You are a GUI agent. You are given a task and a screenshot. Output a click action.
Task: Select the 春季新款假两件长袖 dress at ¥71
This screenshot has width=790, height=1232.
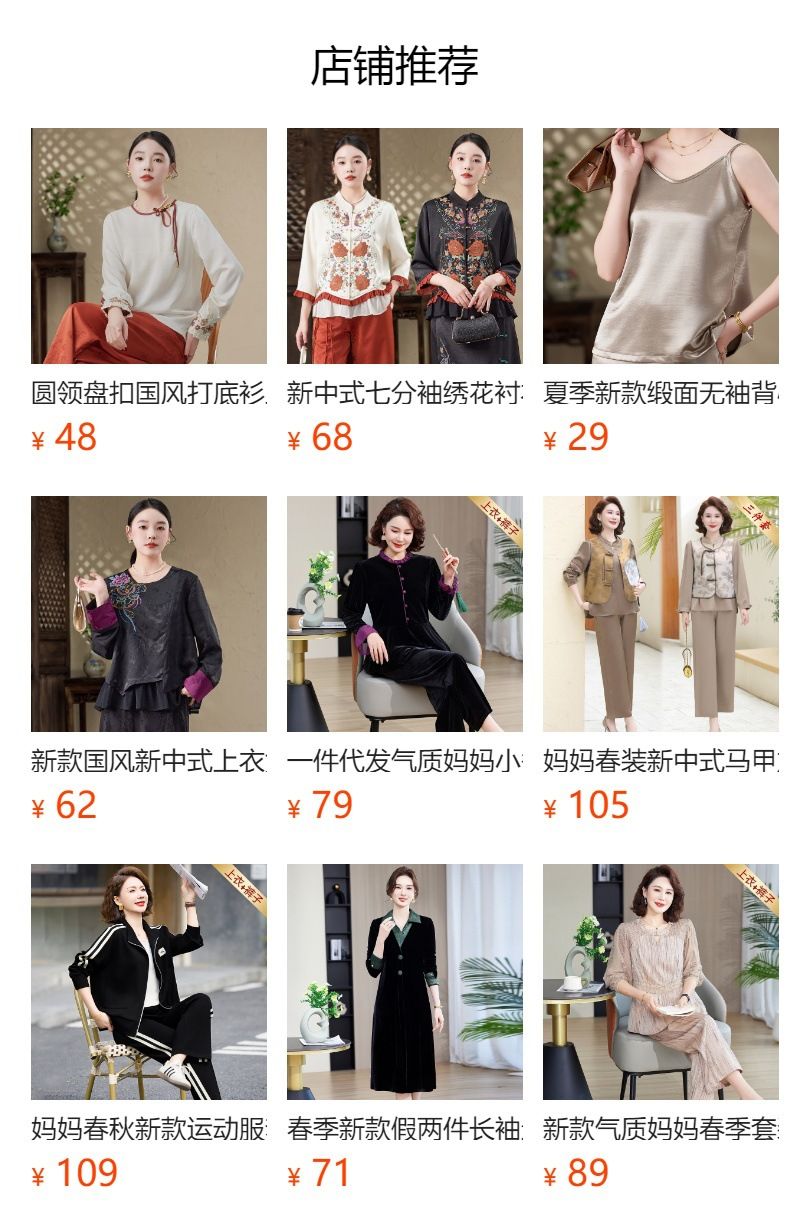click(405, 1027)
